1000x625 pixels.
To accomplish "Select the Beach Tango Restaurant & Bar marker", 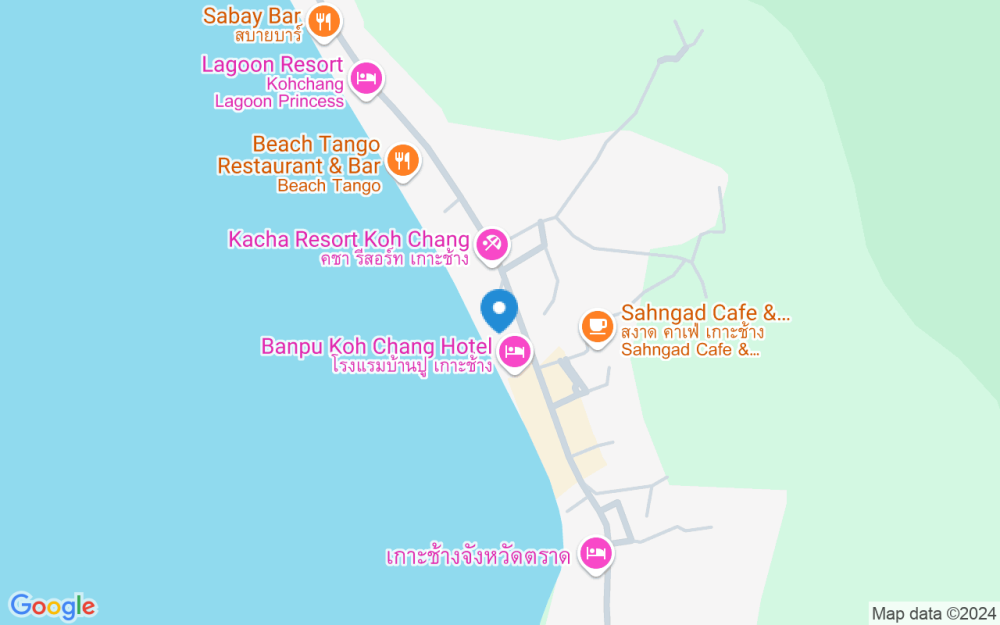I will tap(402, 159).
